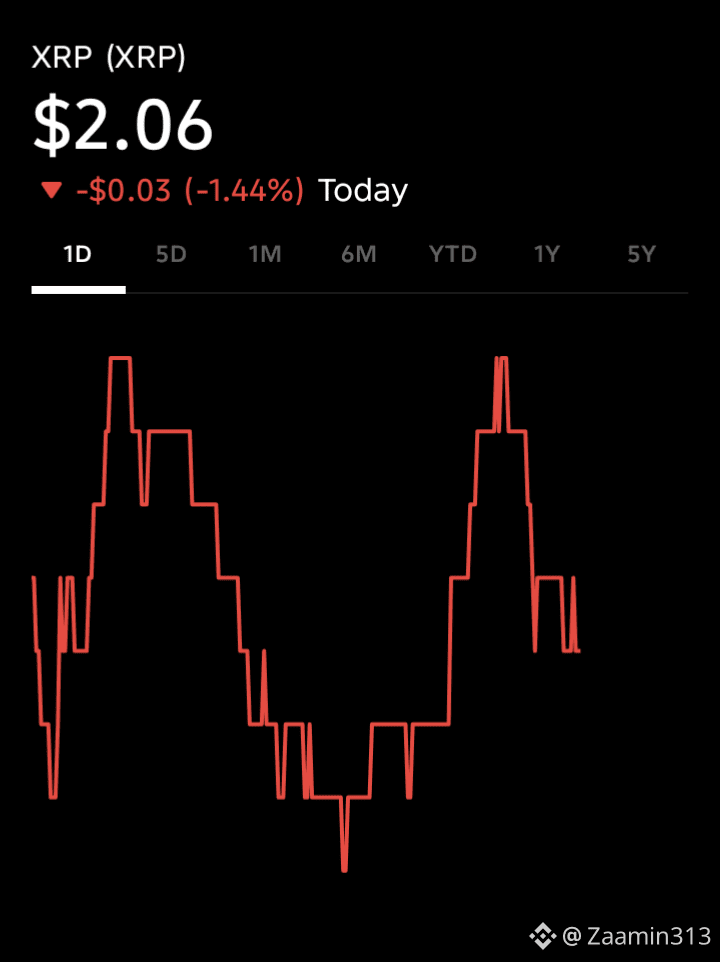
Task: Display the 5Y price chart
Action: tap(641, 255)
